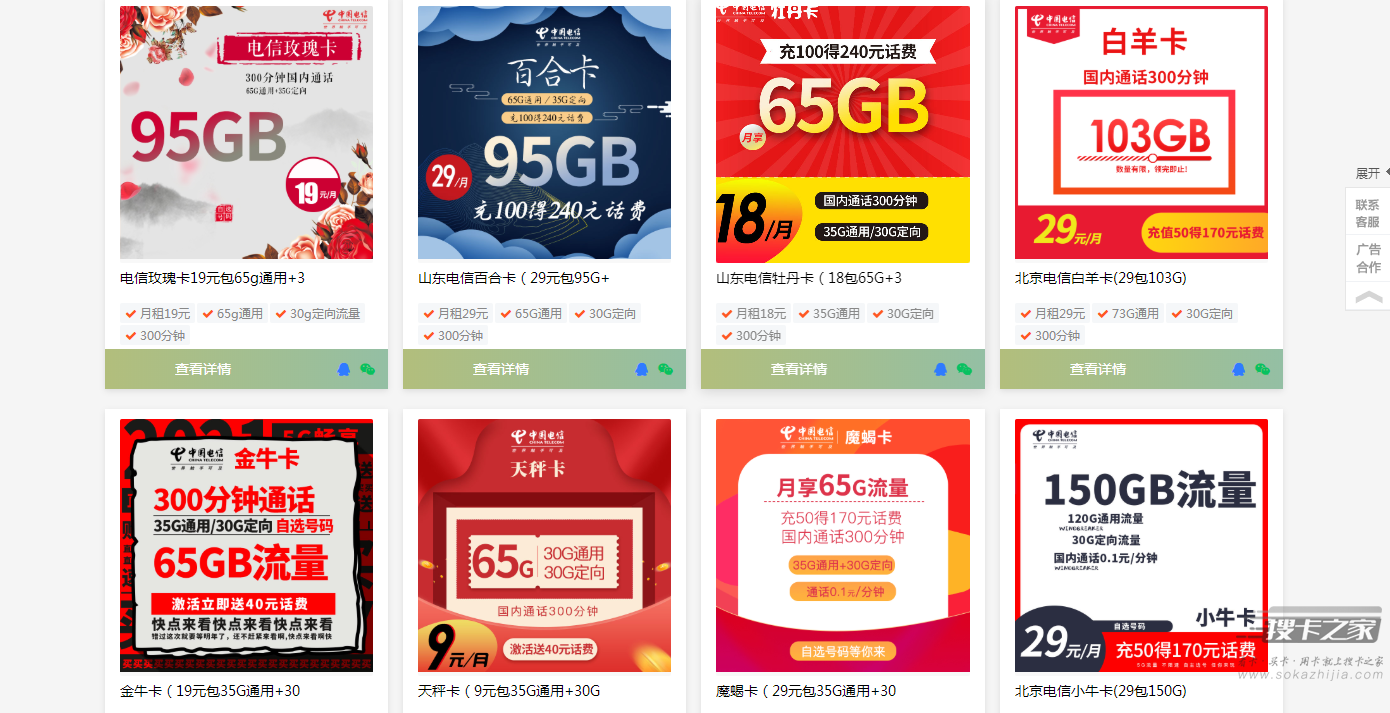Open details for 山东电信百合卡
1390x713 pixels.
coord(501,369)
